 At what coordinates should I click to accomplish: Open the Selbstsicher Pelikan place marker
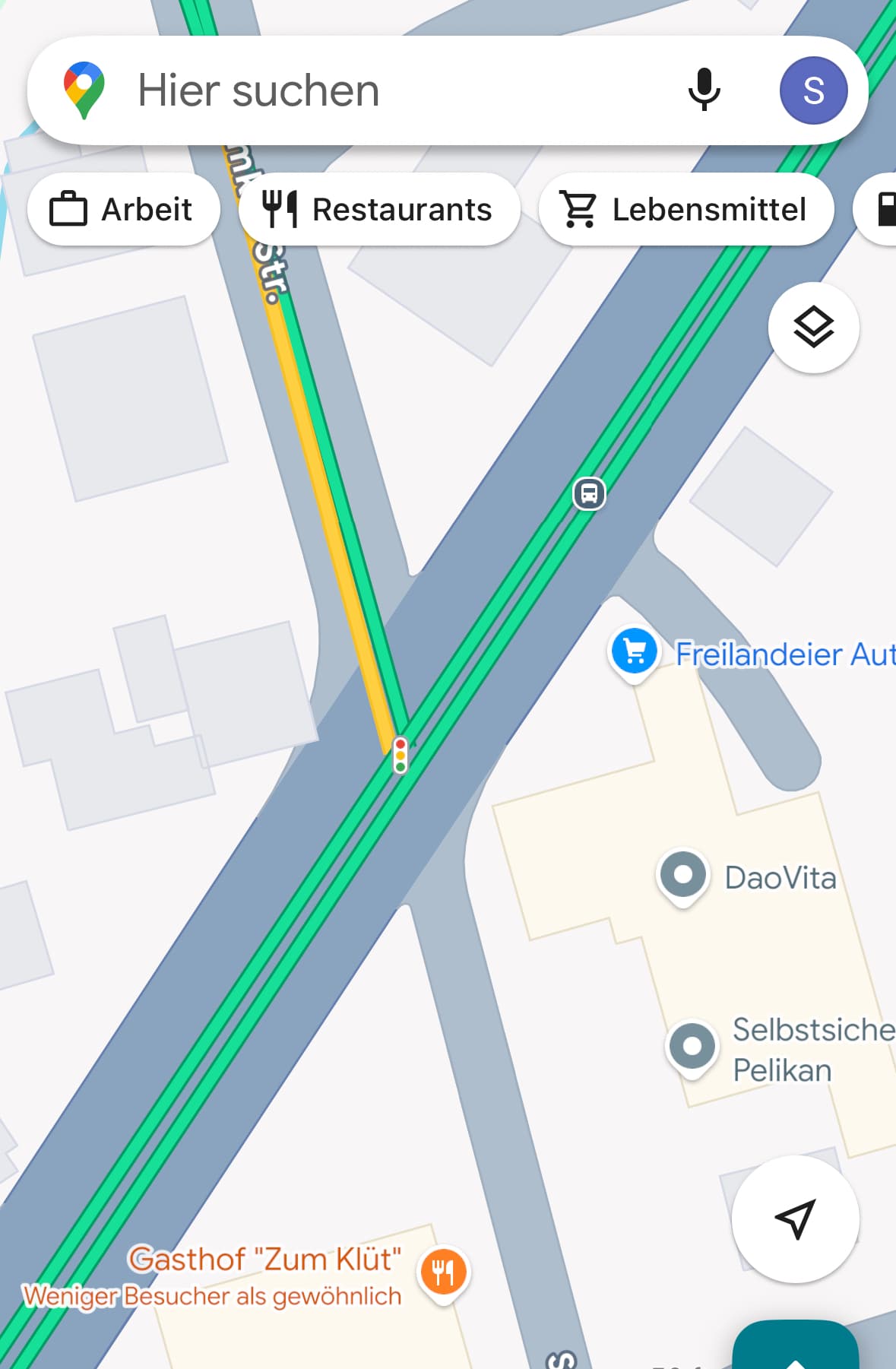pyautogui.click(x=692, y=1047)
